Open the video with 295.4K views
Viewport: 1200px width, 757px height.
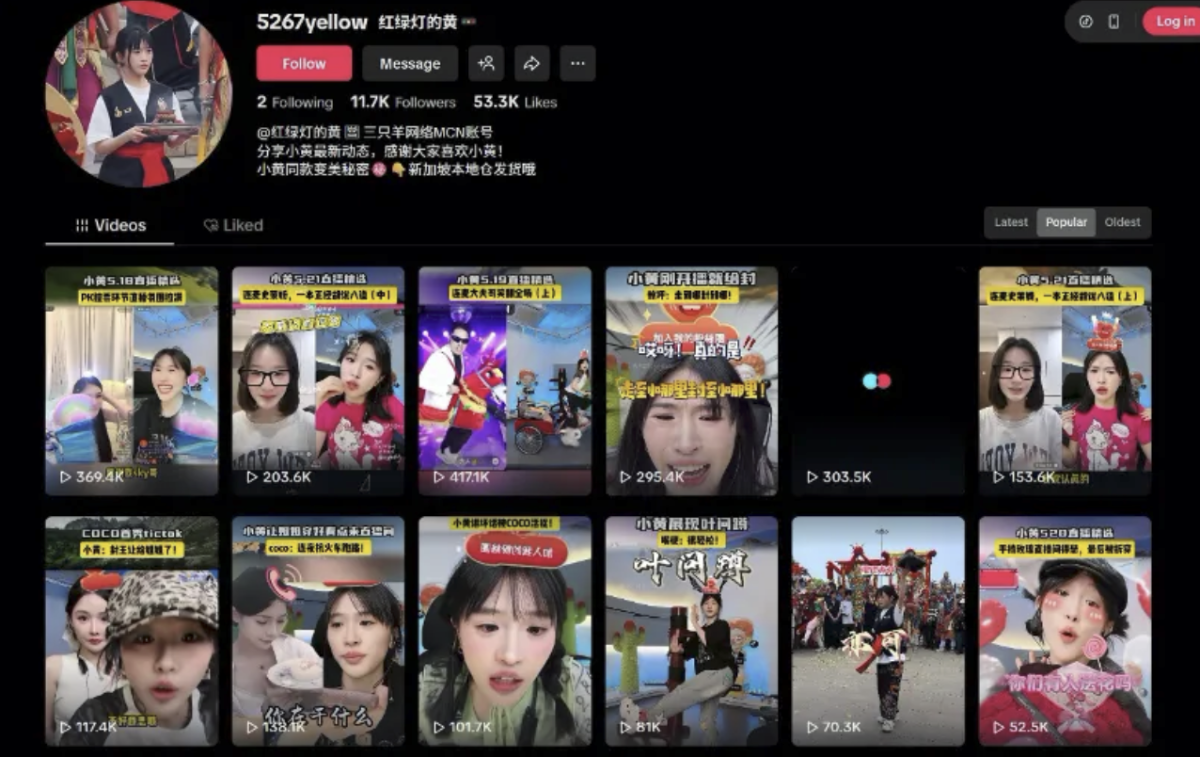(x=691, y=380)
